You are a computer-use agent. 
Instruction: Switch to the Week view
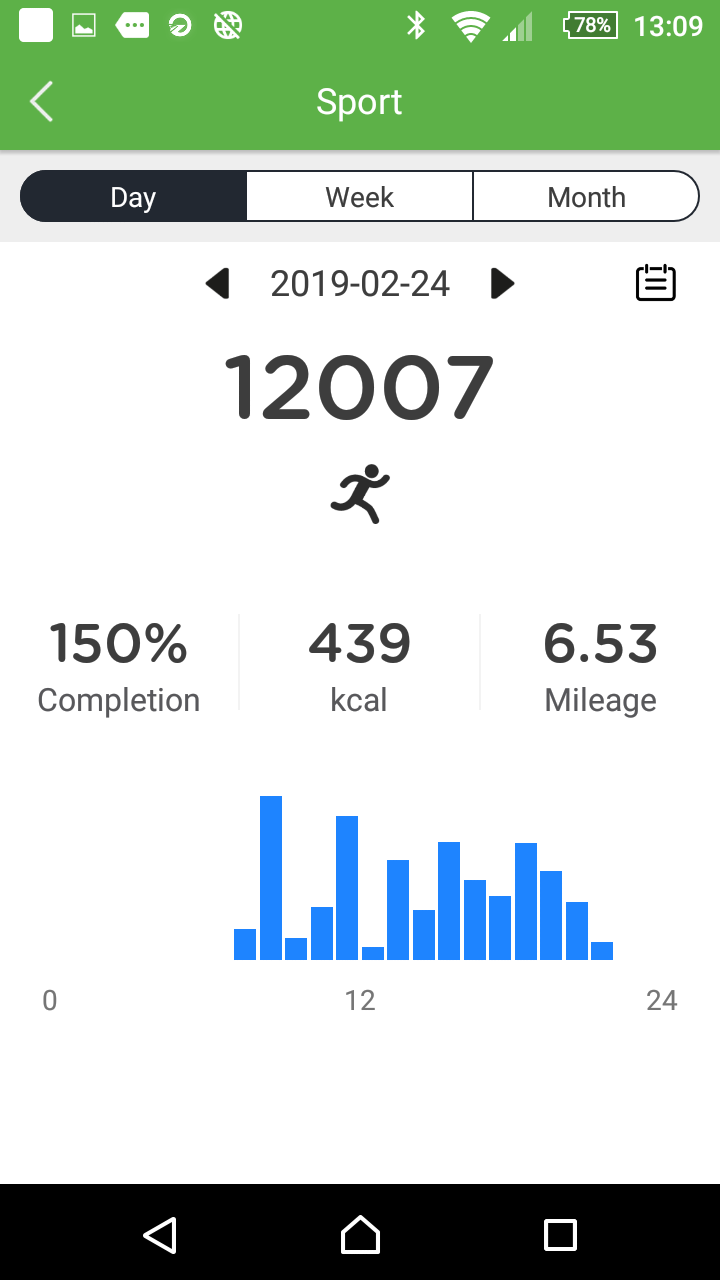[x=360, y=197]
